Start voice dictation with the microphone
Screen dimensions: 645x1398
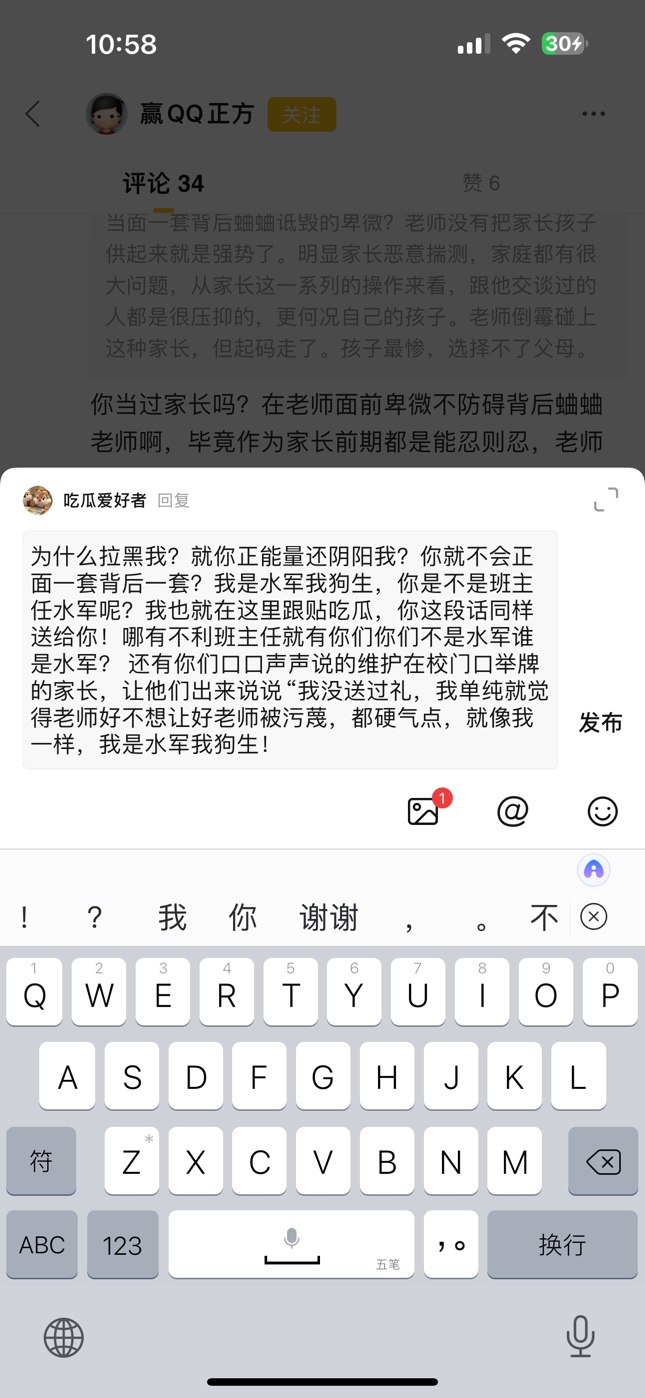[580, 1336]
